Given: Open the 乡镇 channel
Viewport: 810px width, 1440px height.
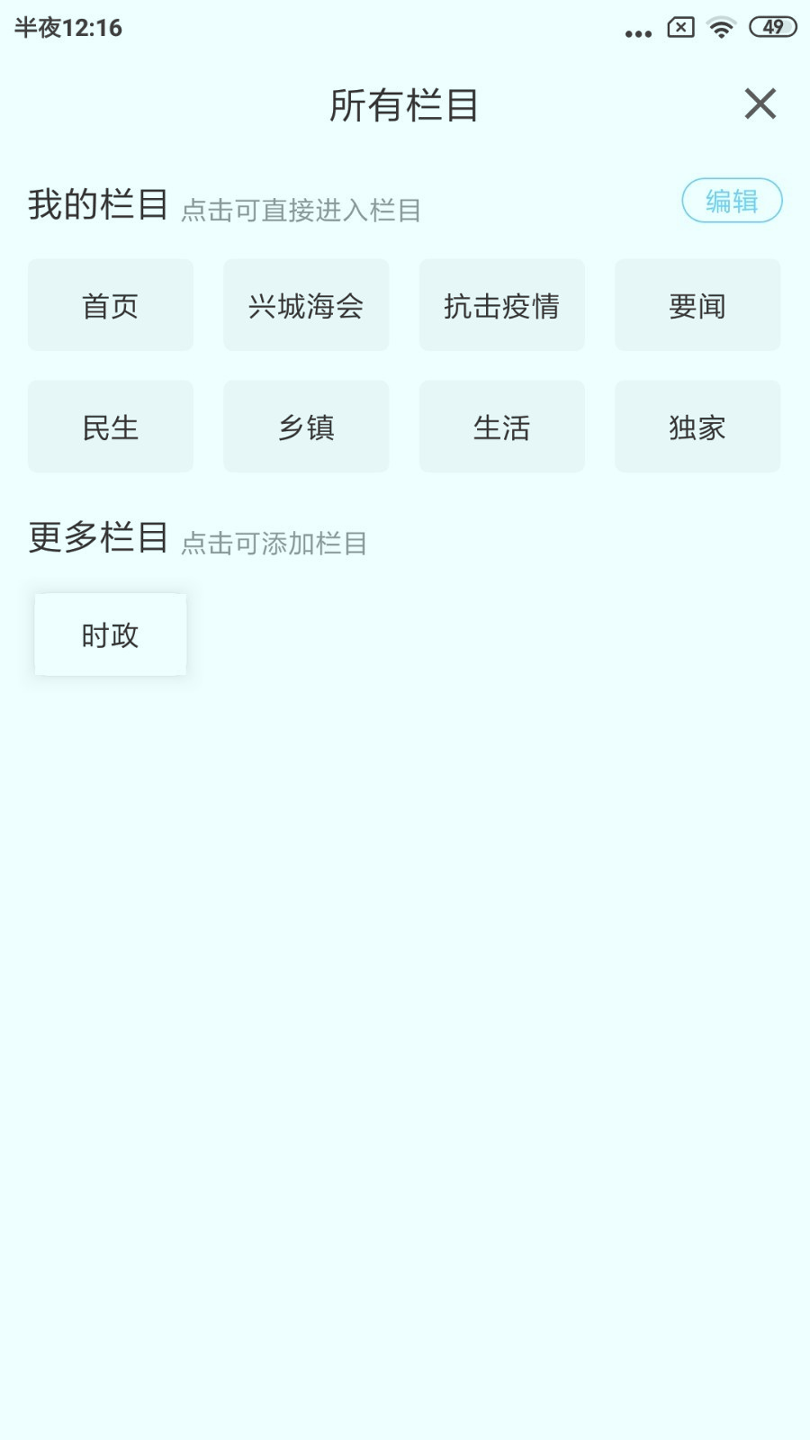Looking at the screenshot, I should 306,426.
